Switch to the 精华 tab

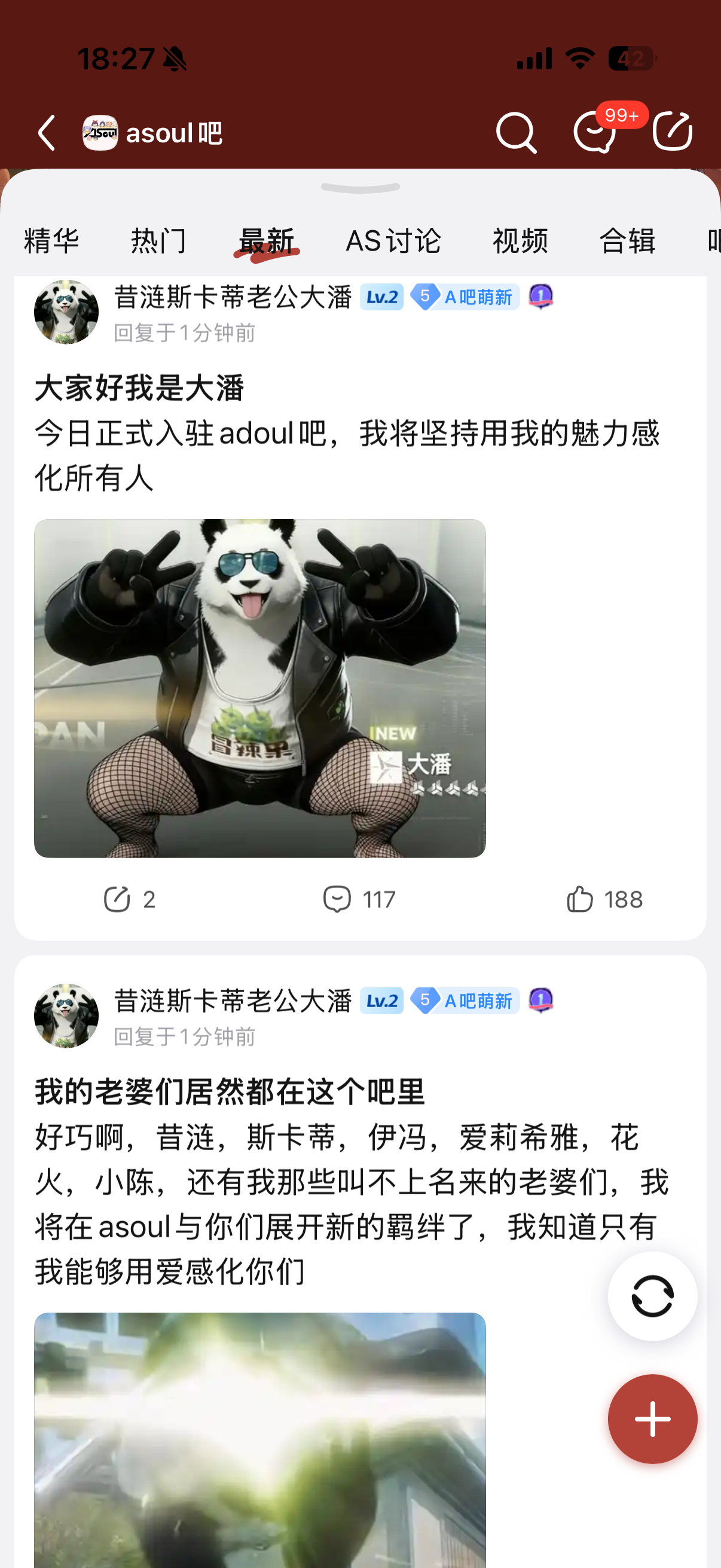(x=52, y=241)
